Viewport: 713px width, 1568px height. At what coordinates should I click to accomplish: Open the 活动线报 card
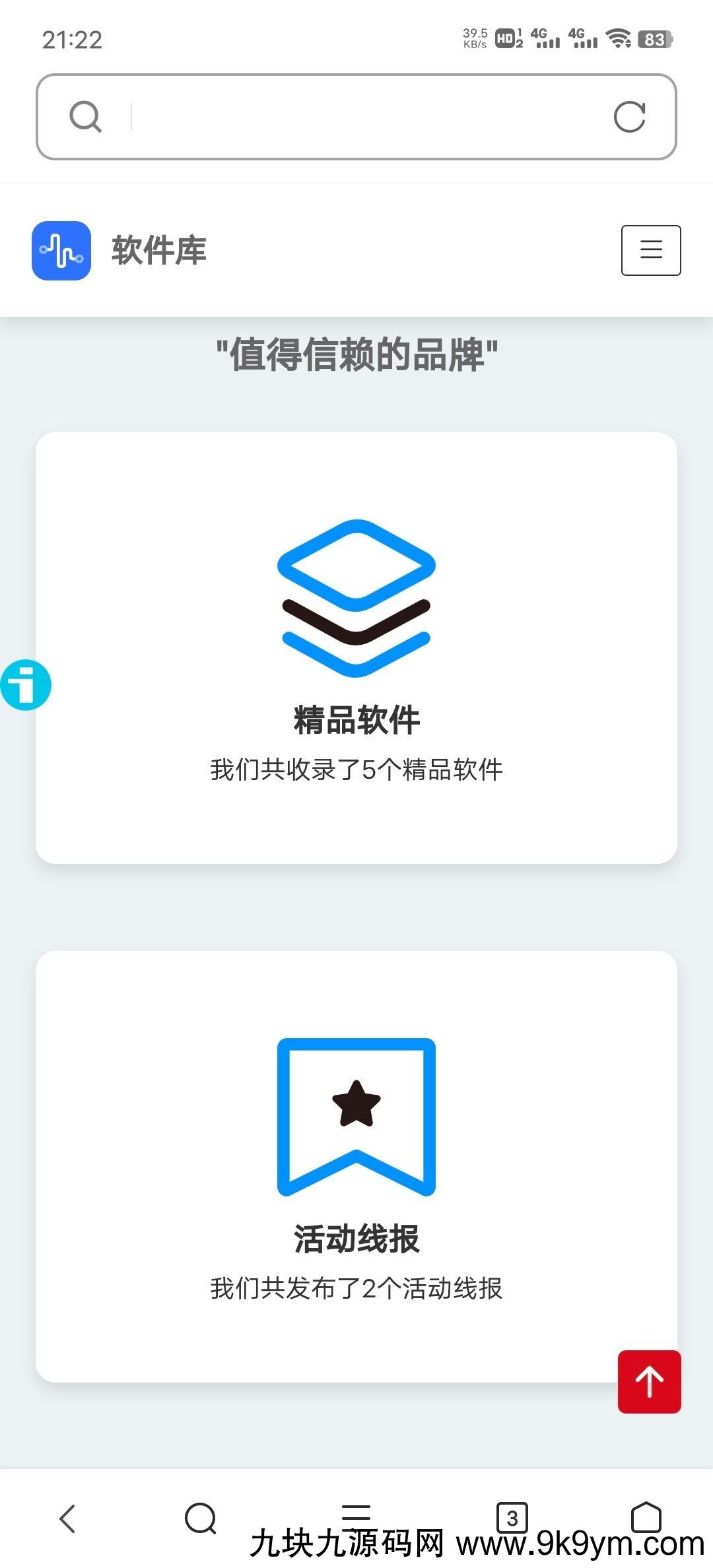356,1166
